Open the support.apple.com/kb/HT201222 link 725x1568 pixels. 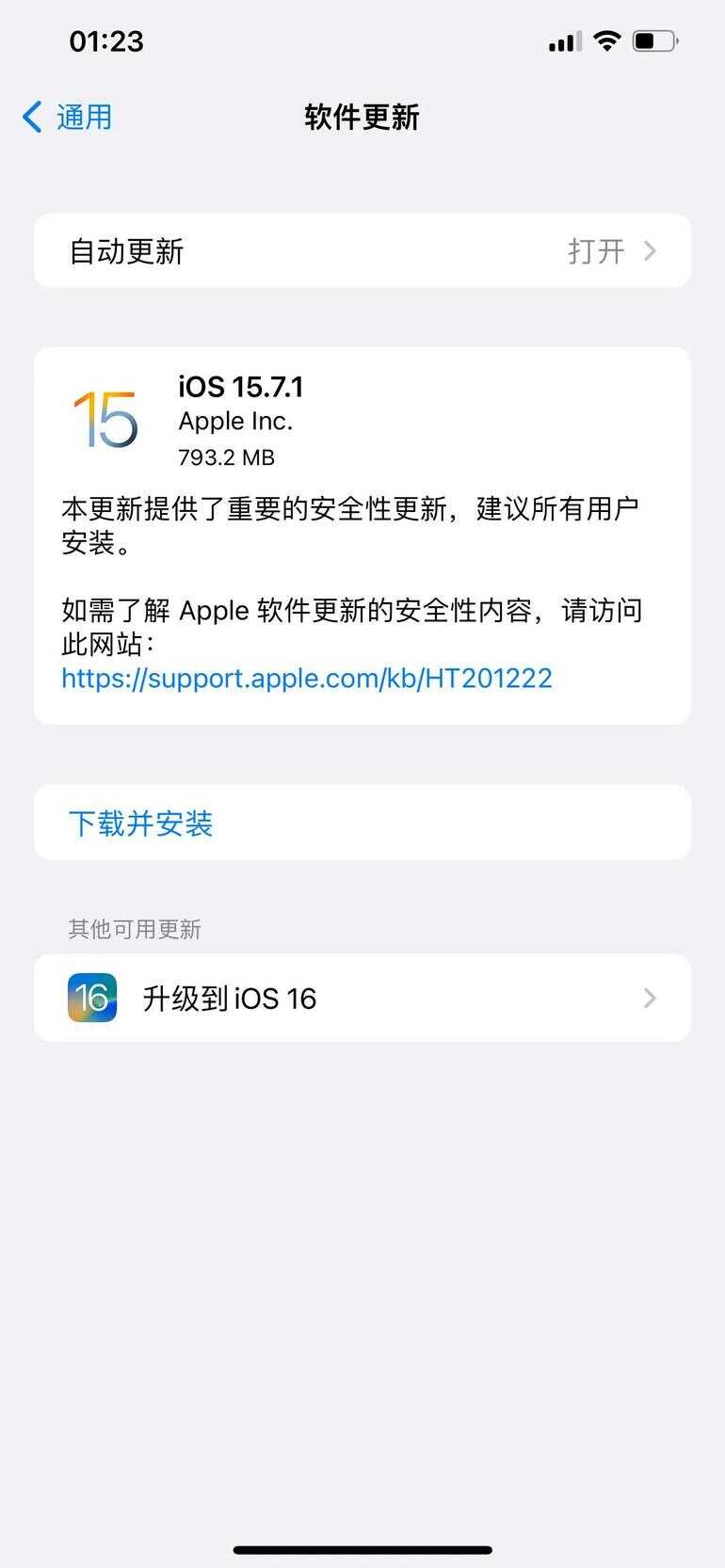tap(307, 679)
